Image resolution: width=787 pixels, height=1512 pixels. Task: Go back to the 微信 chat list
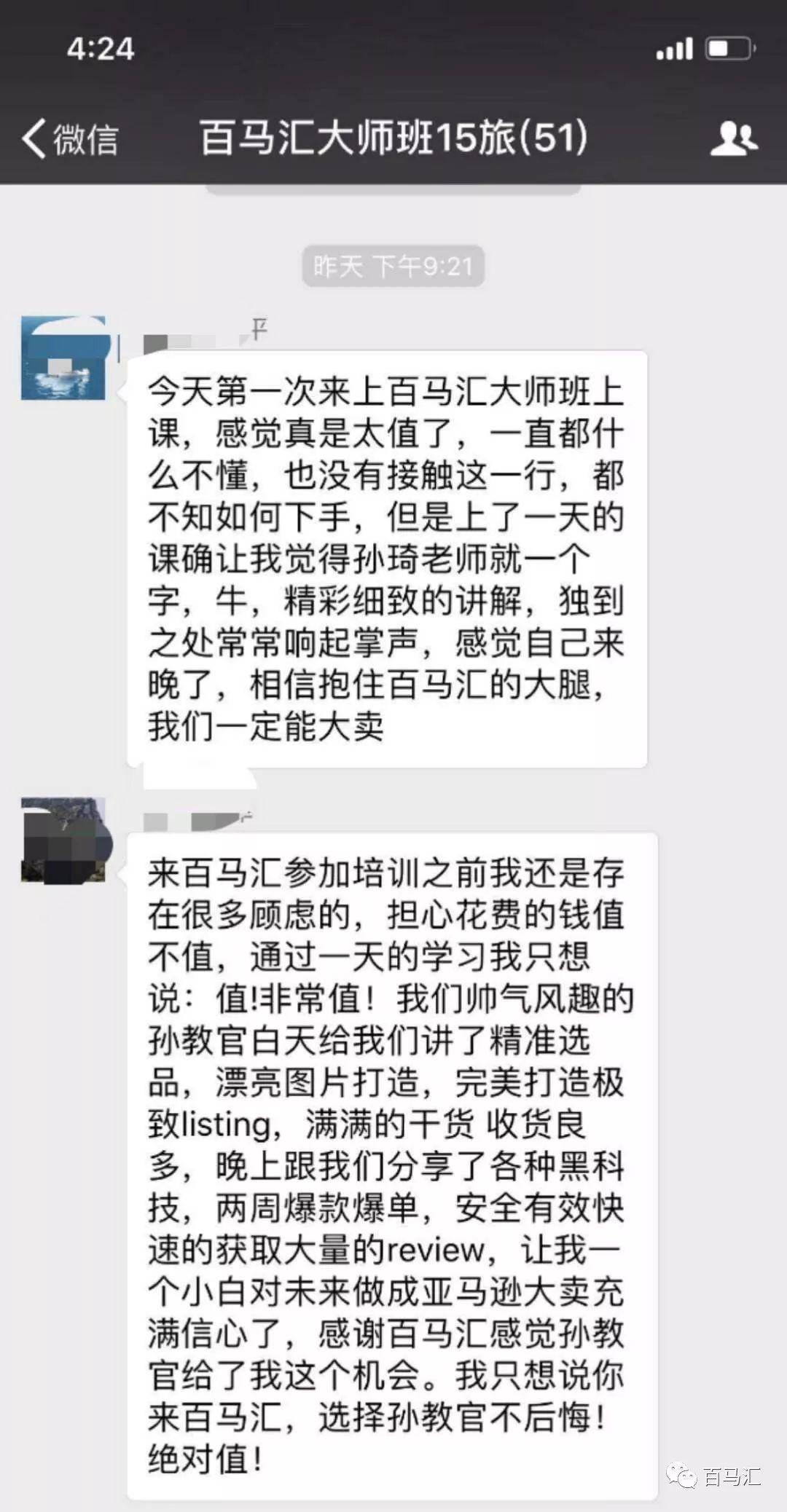[x=69, y=138]
